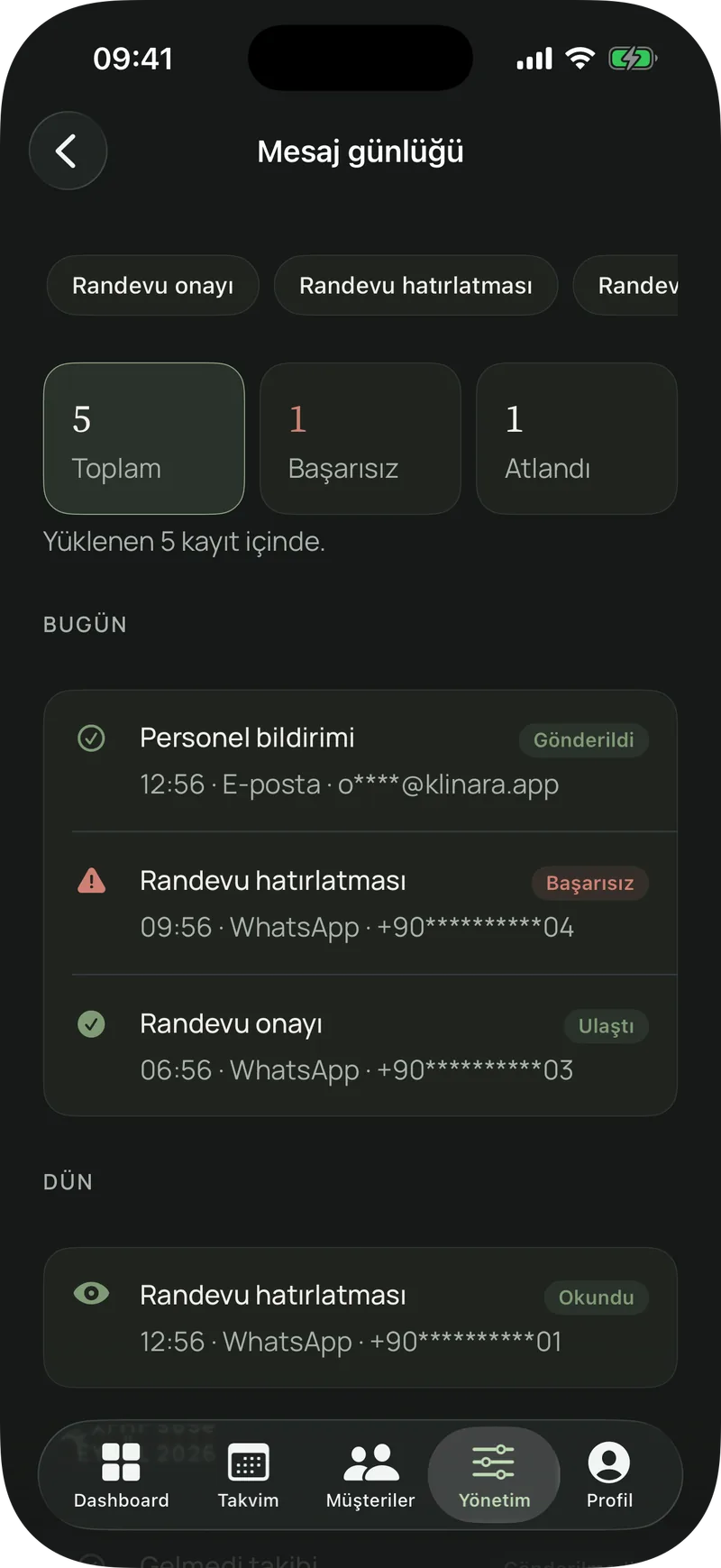The image size is (721, 1568).
Task: Filter to Başarısız messages
Action: click(x=360, y=438)
